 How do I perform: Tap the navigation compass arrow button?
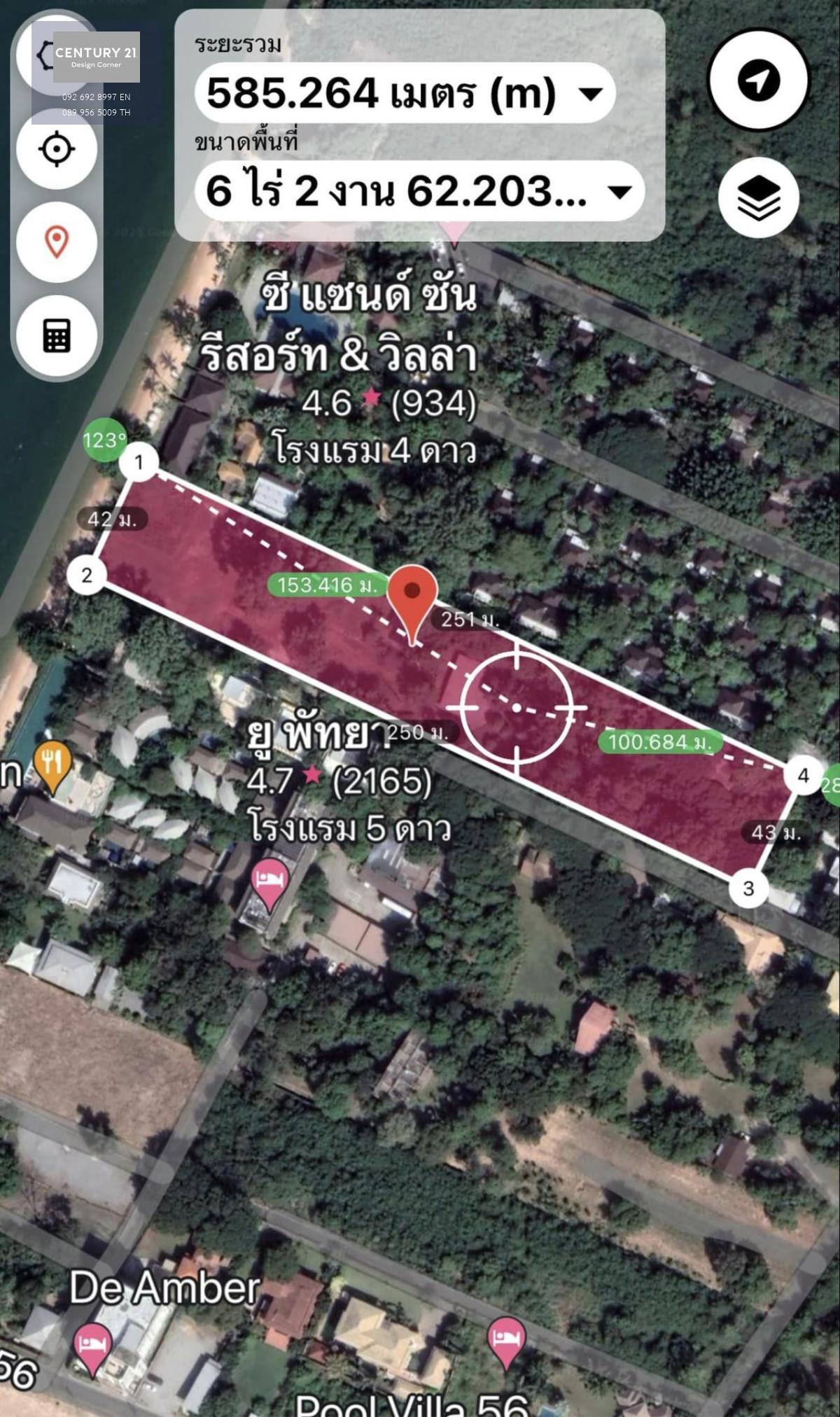(x=758, y=79)
